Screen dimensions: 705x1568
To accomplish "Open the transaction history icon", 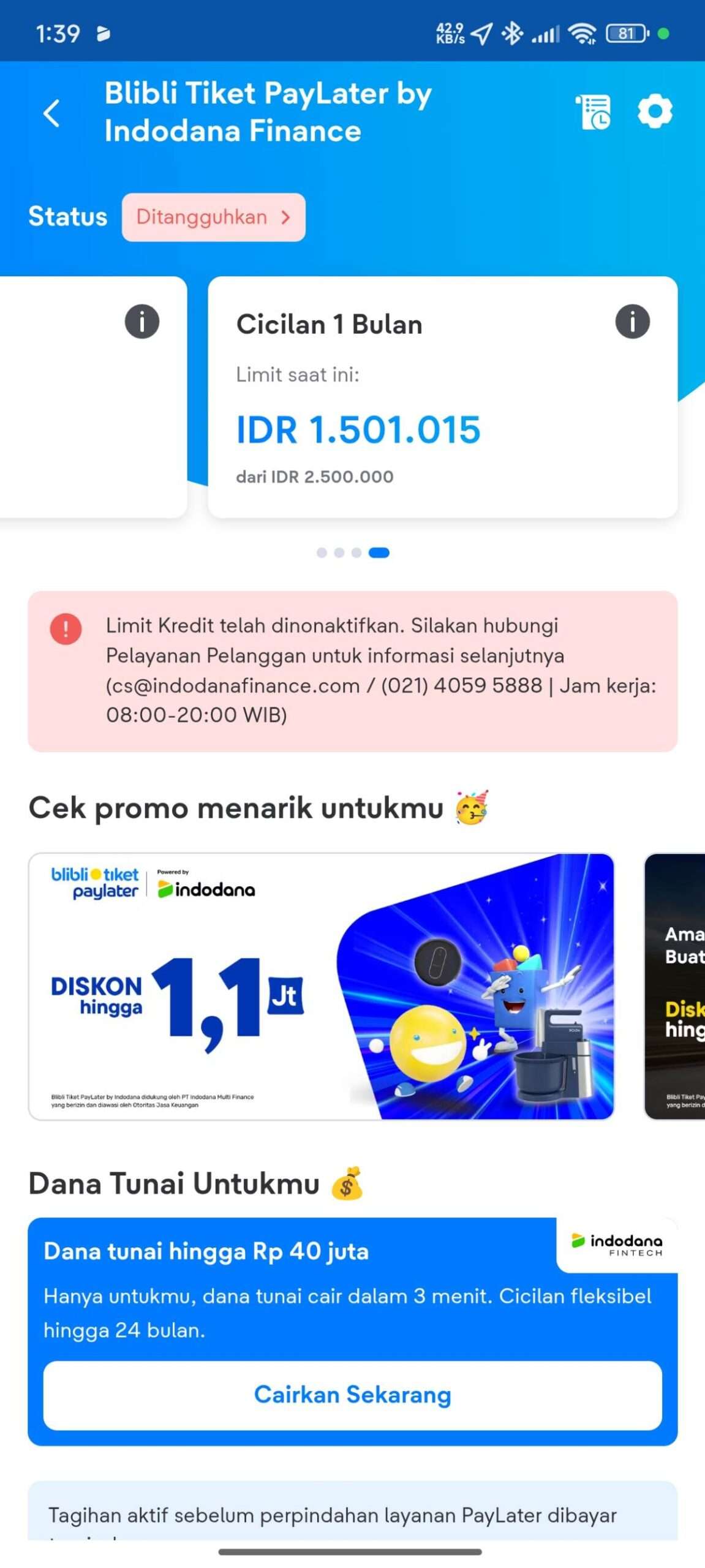I will (x=592, y=111).
